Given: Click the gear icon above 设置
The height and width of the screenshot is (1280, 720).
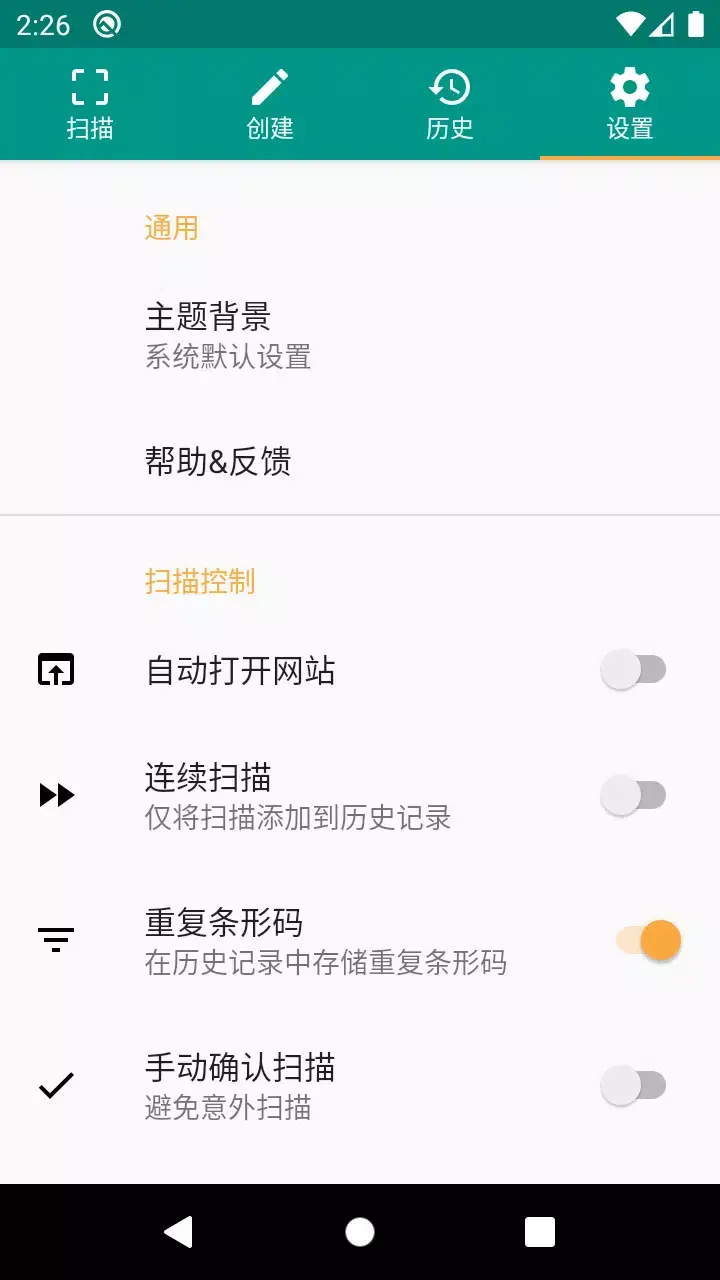Looking at the screenshot, I should pos(628,86).
